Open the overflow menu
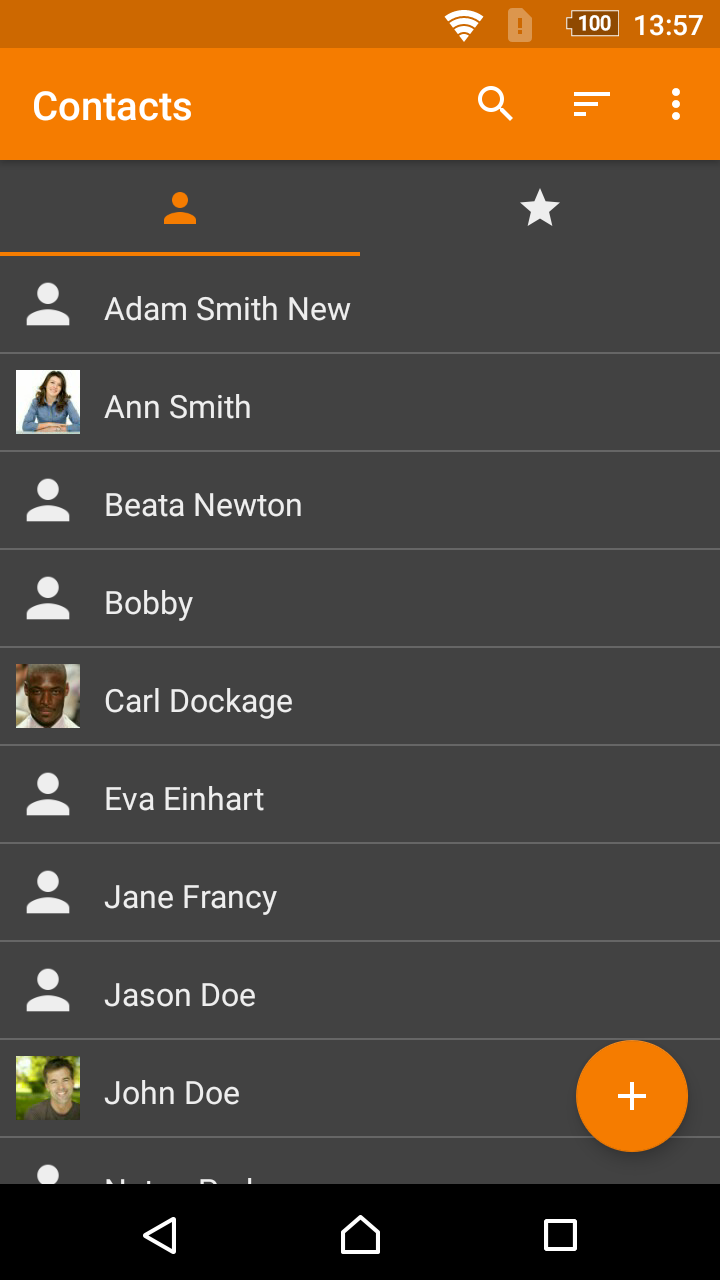Viewport: 720px width, 1280px height. click(676, 104)
